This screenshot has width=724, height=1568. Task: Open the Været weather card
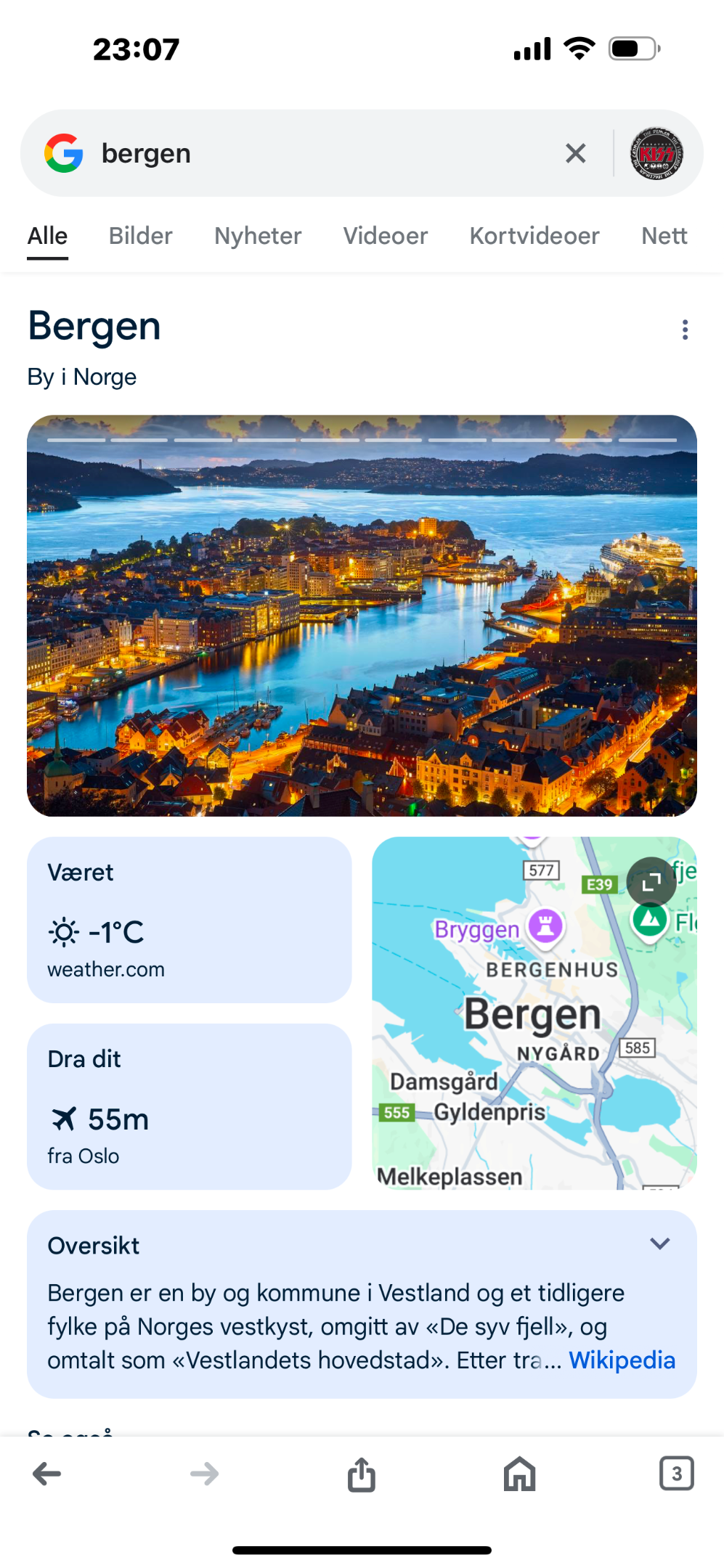(x=189, y=920)
